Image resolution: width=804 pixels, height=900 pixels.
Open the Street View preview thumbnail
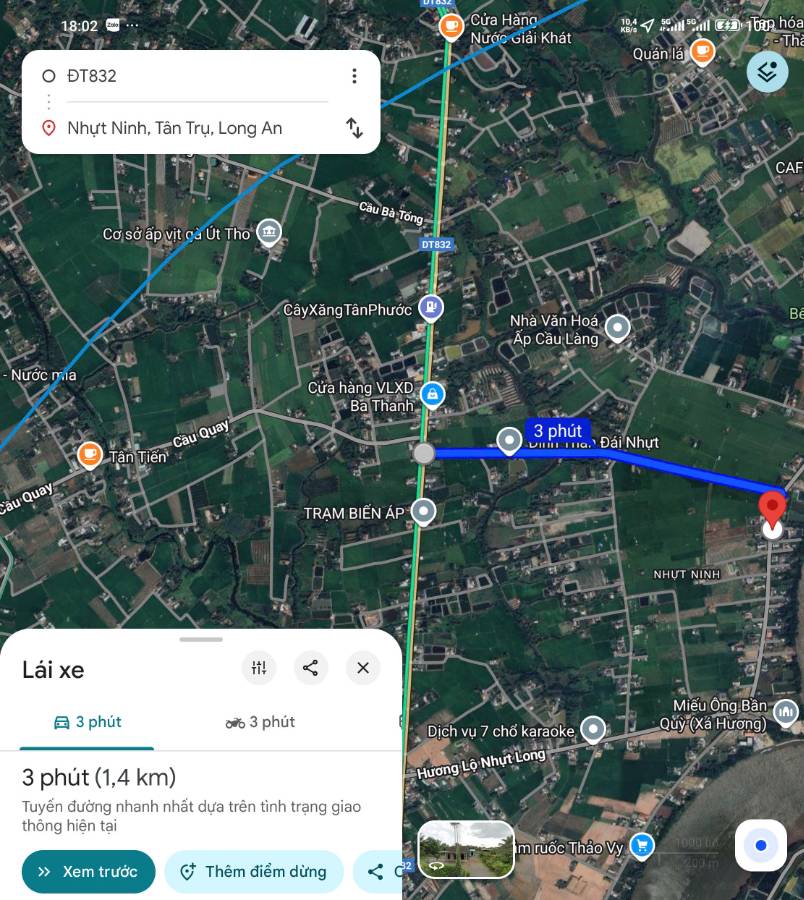pyautogui.click(x=466, y=850)
